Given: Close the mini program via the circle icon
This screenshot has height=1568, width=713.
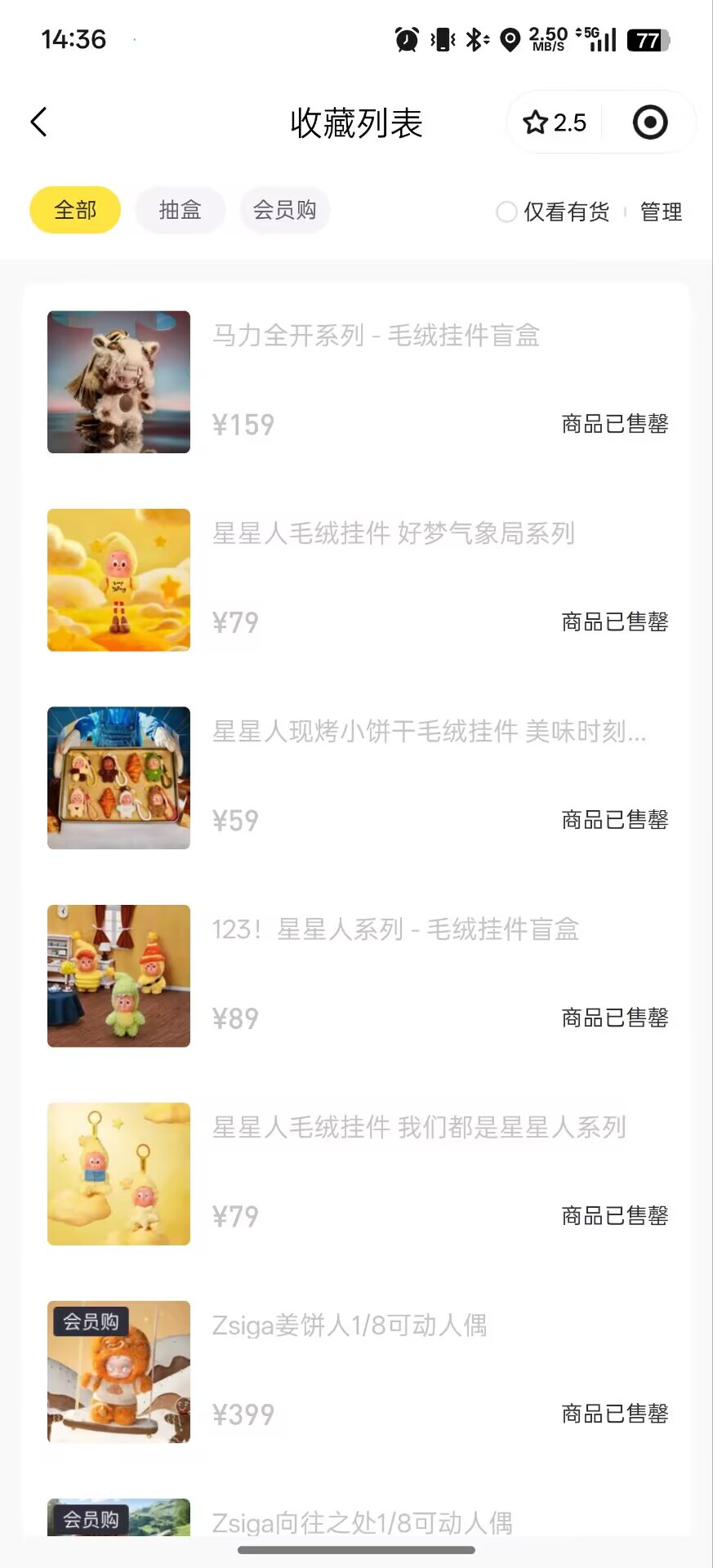Looking at the screenshot, I should tap(650, 122).
